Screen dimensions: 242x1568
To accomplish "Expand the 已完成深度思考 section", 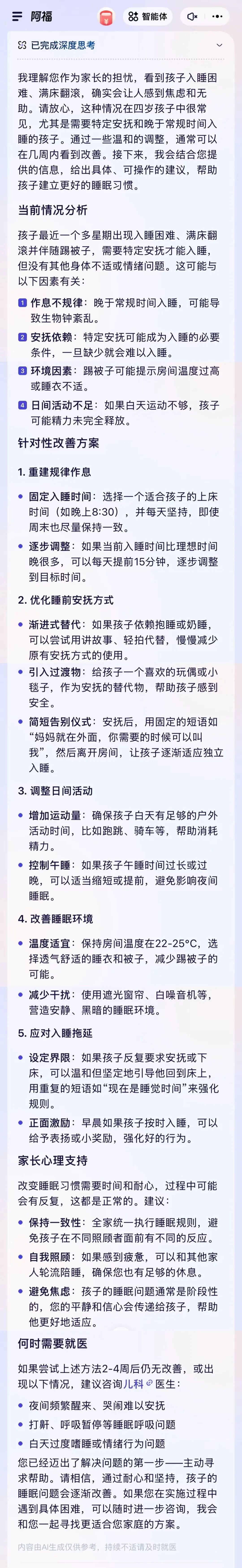I will click(219, 45).
